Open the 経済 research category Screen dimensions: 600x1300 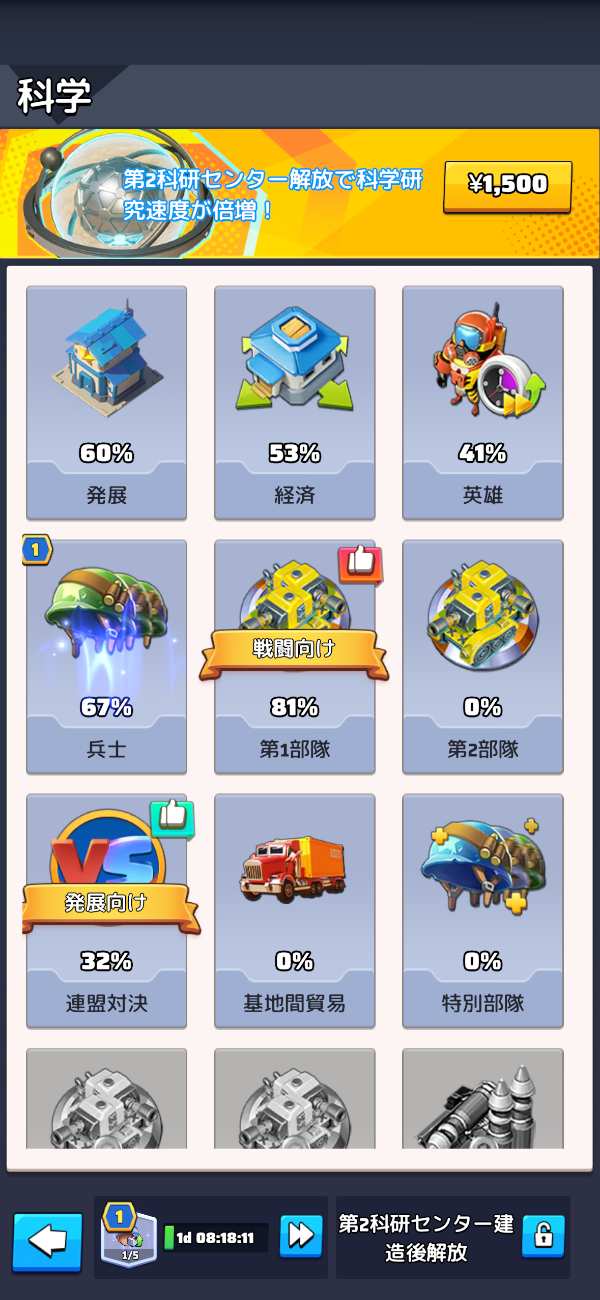coord(295,403)
